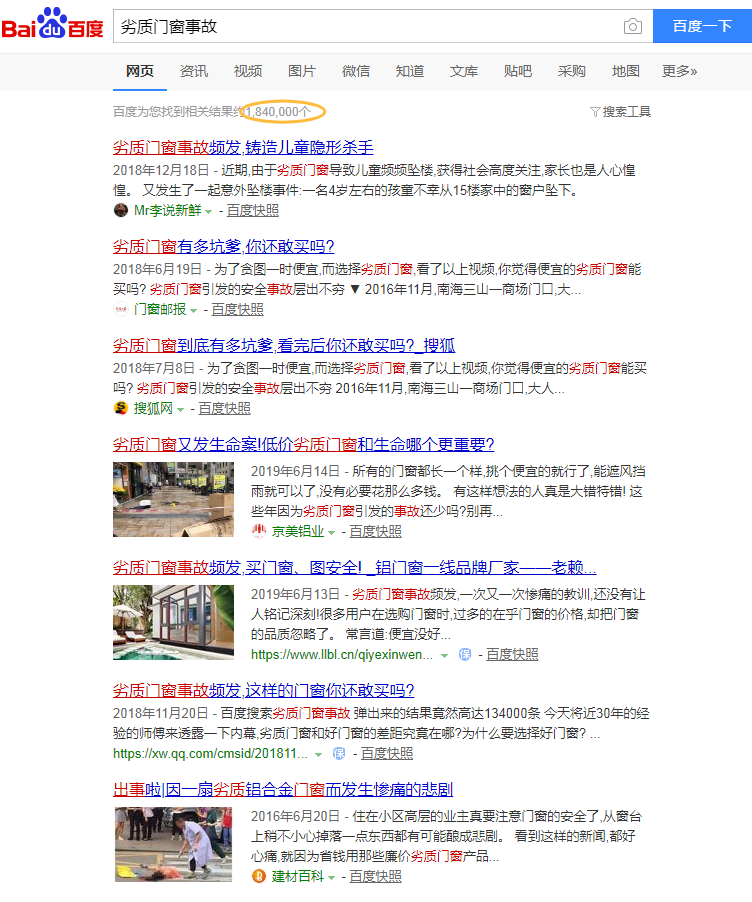View 百度快照 for the 京美铝业 result
Screen dimensions: 752x902
pos(375,532)
